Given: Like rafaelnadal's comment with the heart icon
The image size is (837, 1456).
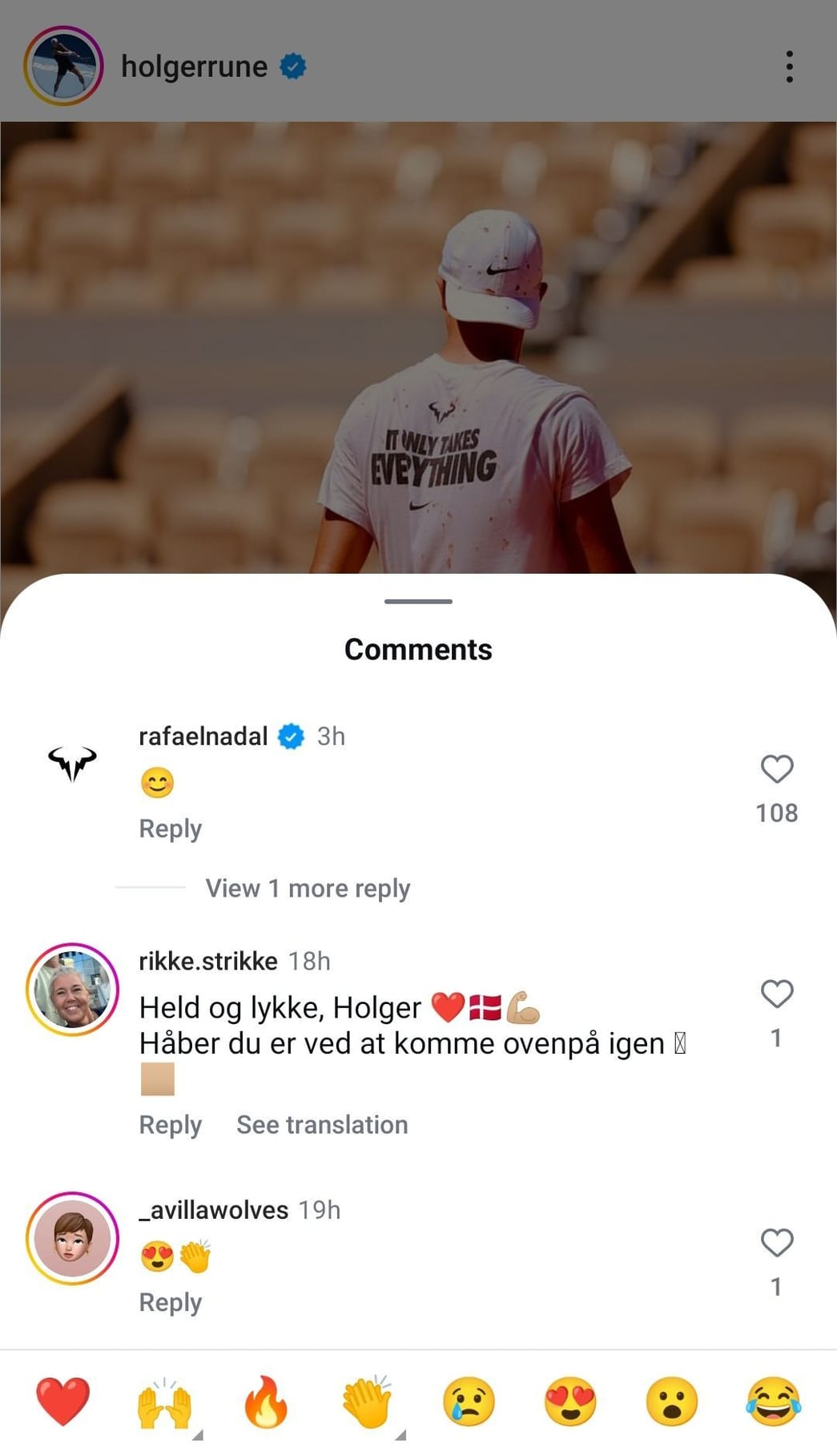Looking at the screenshot, I should (775, 770).
